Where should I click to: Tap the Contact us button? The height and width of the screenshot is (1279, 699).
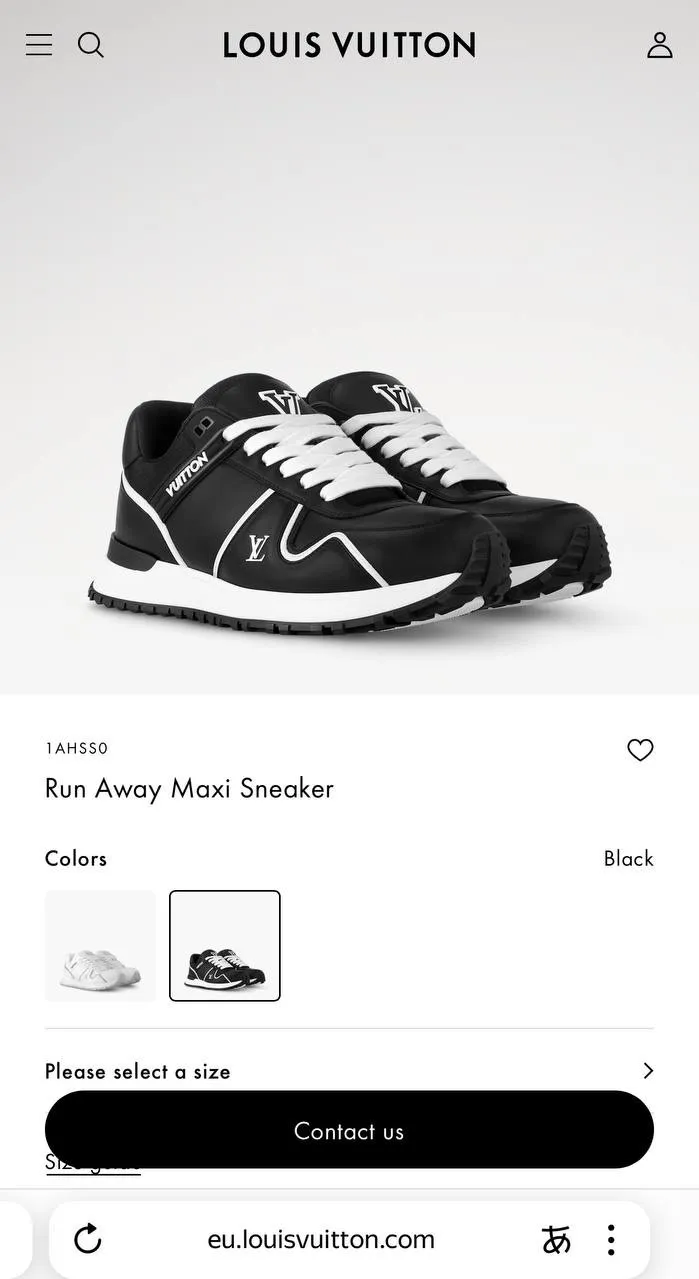tap(349, 1130)
